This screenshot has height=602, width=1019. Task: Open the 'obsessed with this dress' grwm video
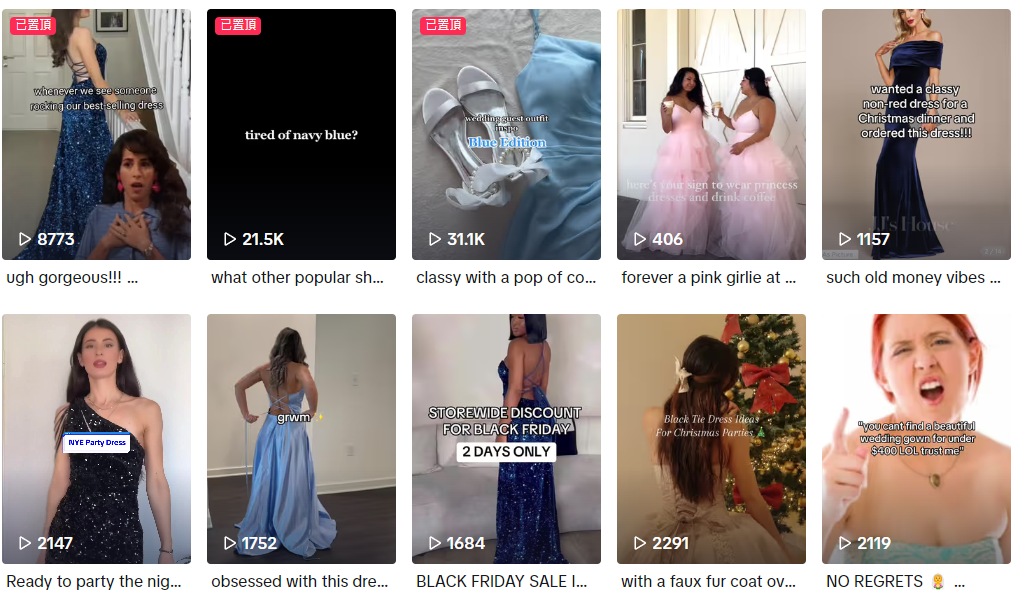point(301,439)
